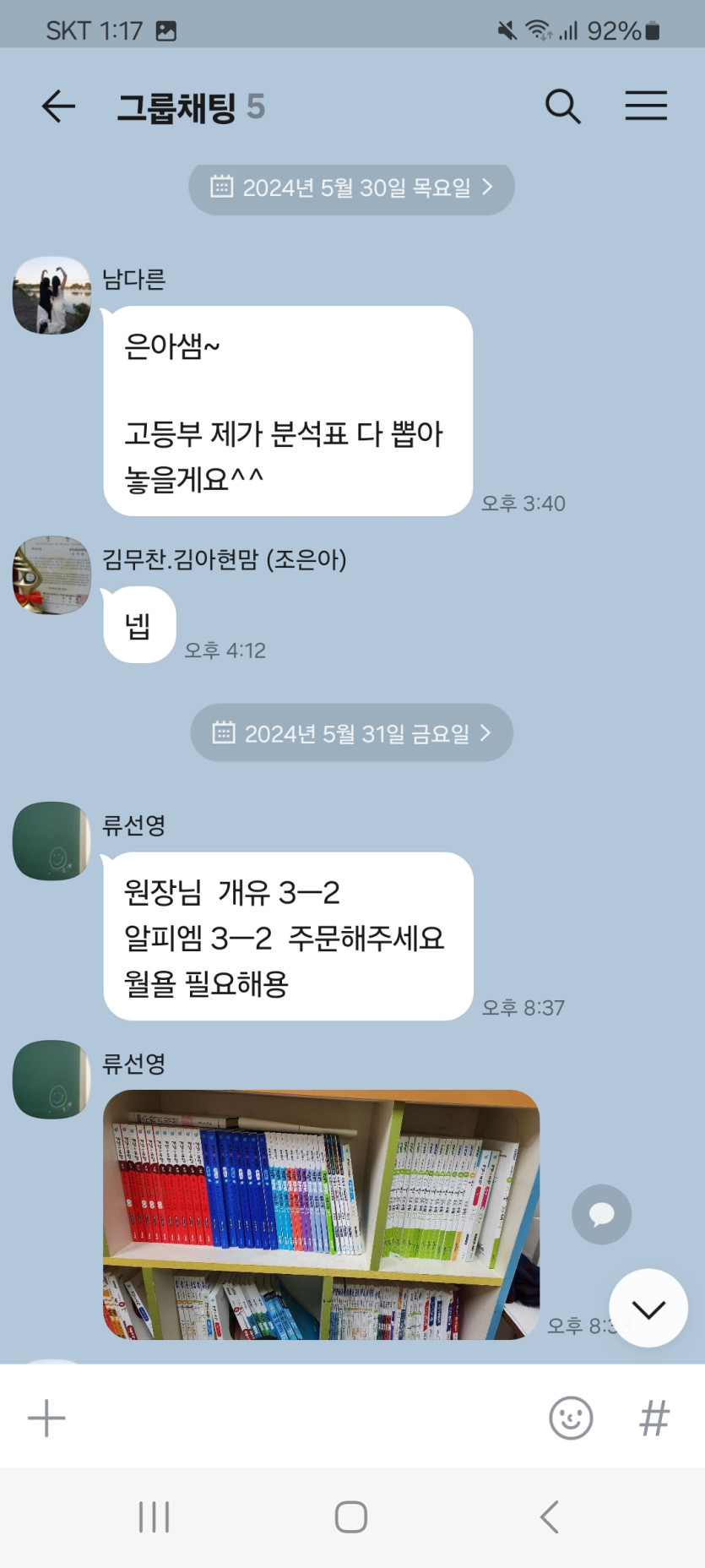Open the emoticon picker
The height and width of the screenshot is (1568, 705).
click(x=571, y=1418)
